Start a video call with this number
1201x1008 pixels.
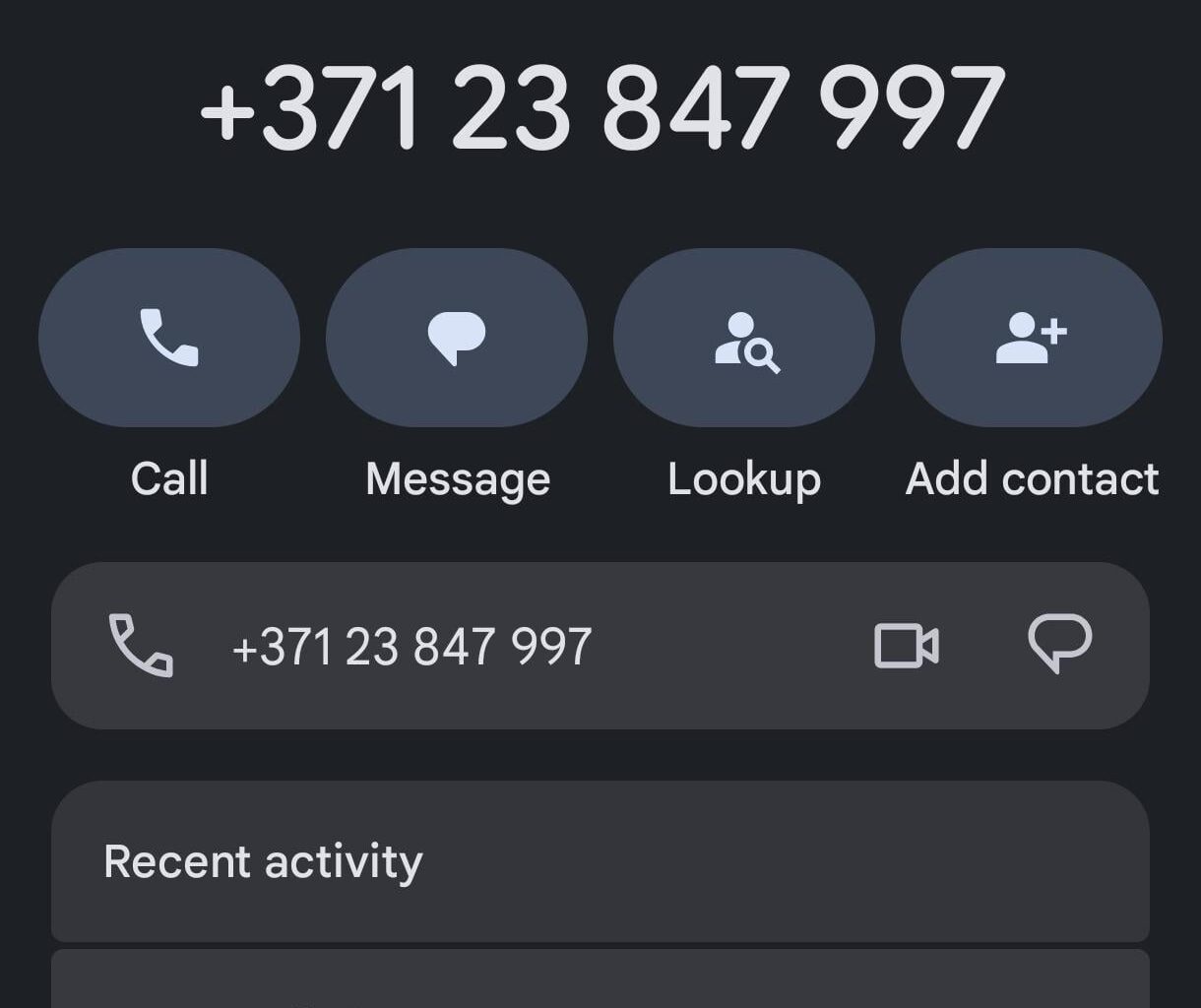coord(906,646)
